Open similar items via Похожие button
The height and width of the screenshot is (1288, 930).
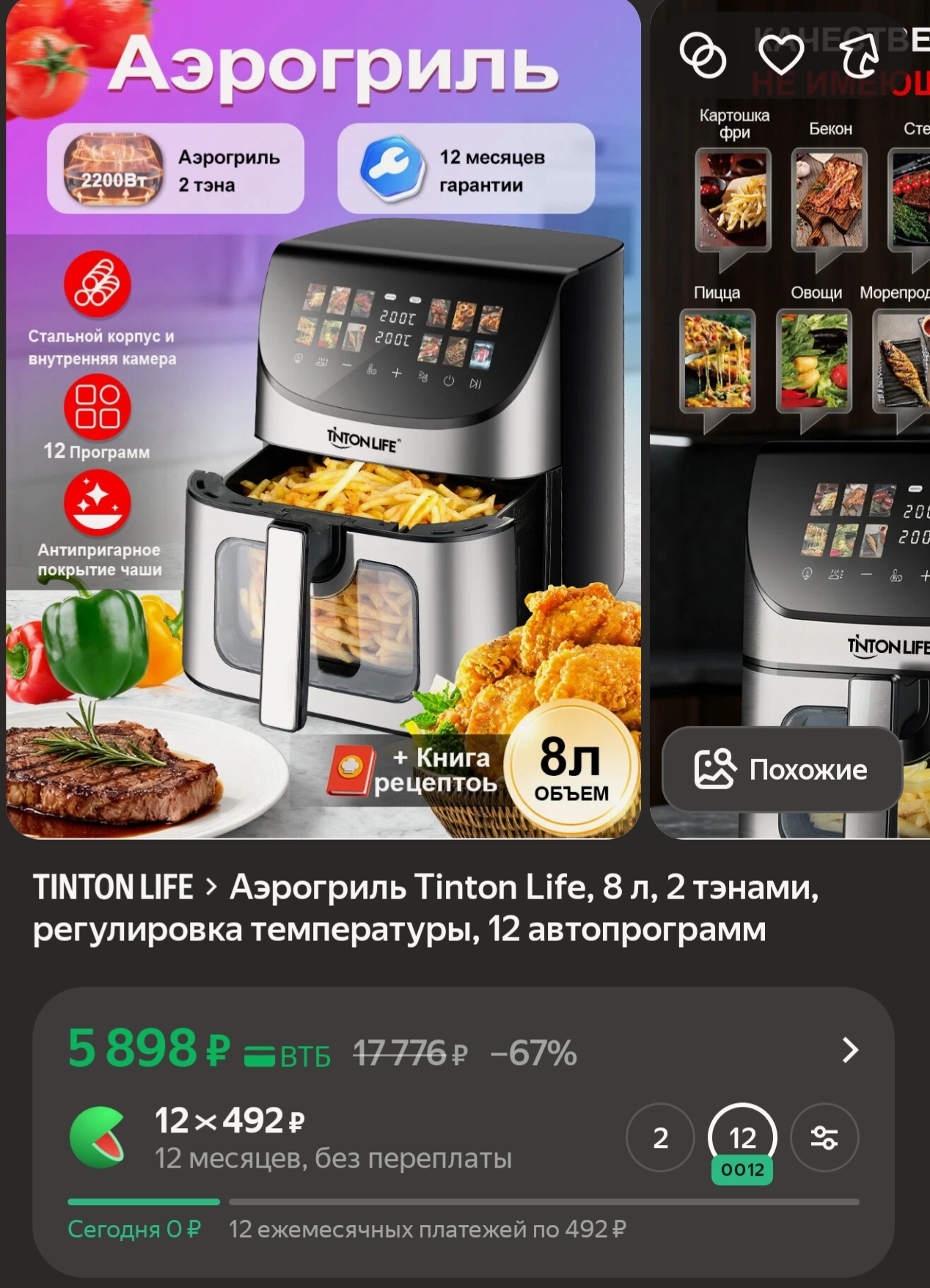782,769
